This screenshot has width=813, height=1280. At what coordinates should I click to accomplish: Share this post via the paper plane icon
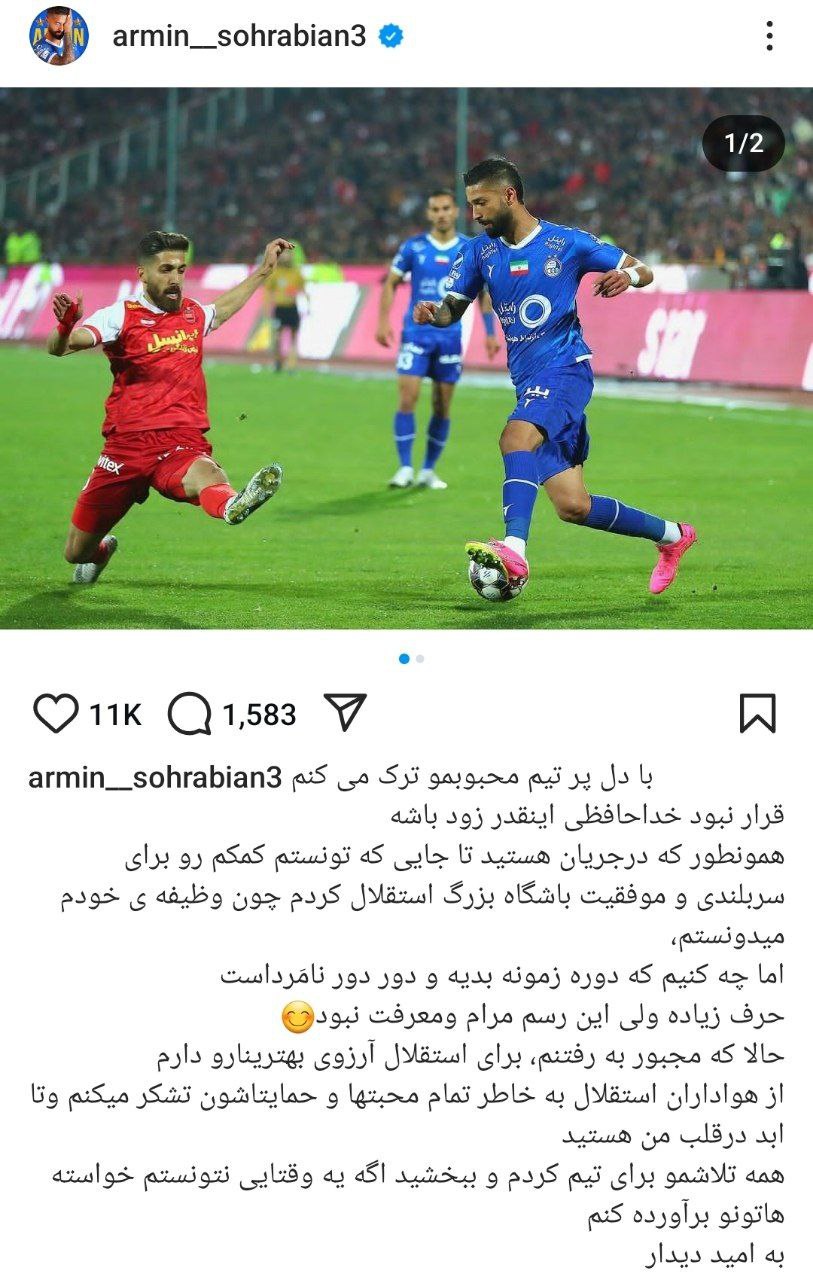tap(345, 712)
